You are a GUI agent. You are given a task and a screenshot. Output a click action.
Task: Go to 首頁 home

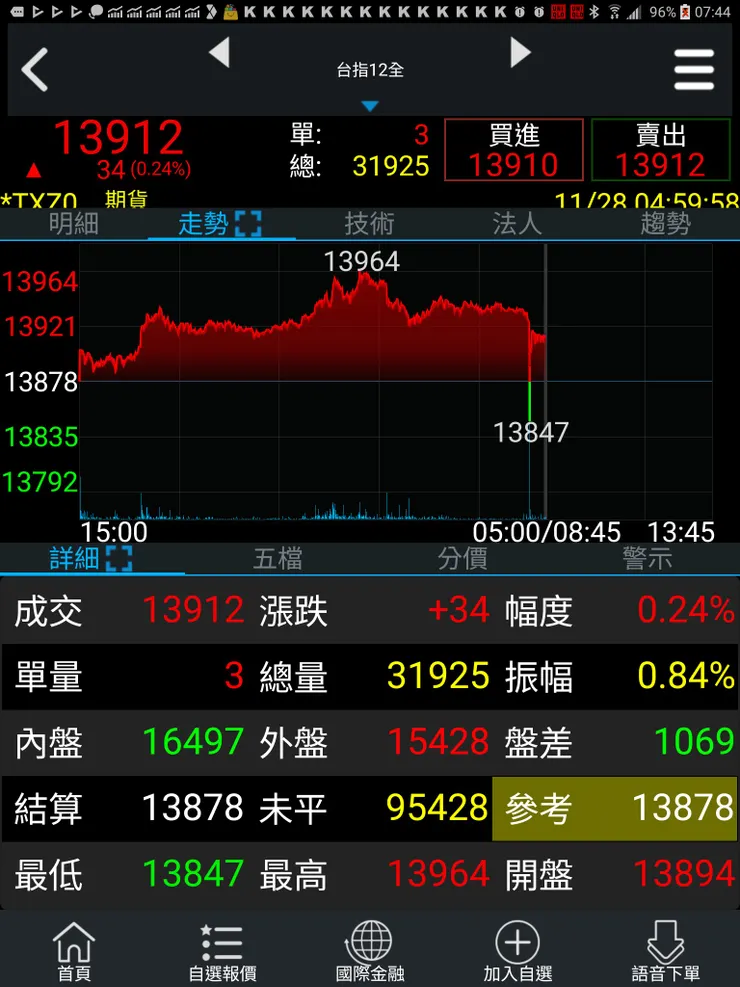74,951
